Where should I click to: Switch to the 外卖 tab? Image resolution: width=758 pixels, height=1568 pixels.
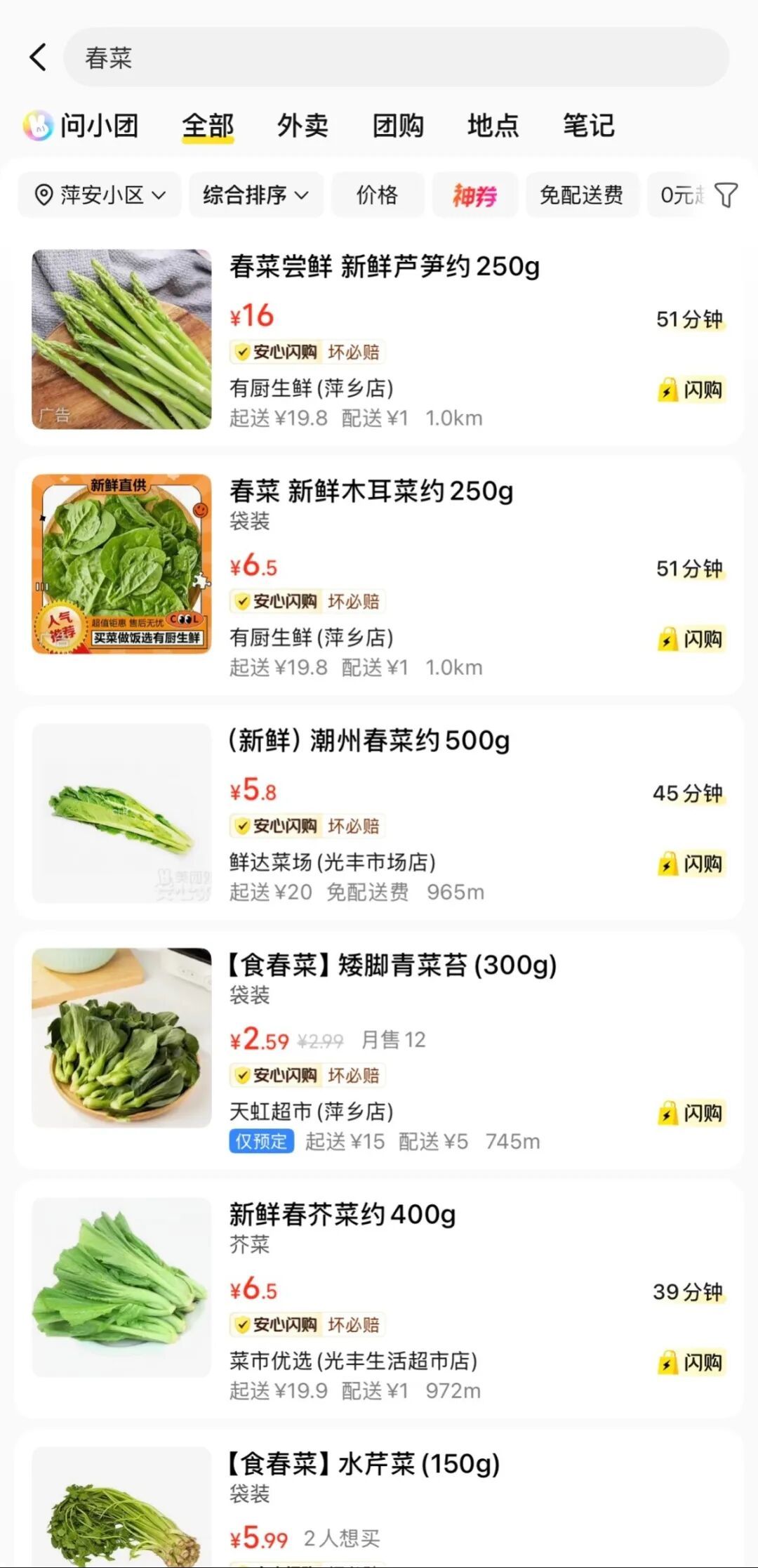(x=302, y=126)
